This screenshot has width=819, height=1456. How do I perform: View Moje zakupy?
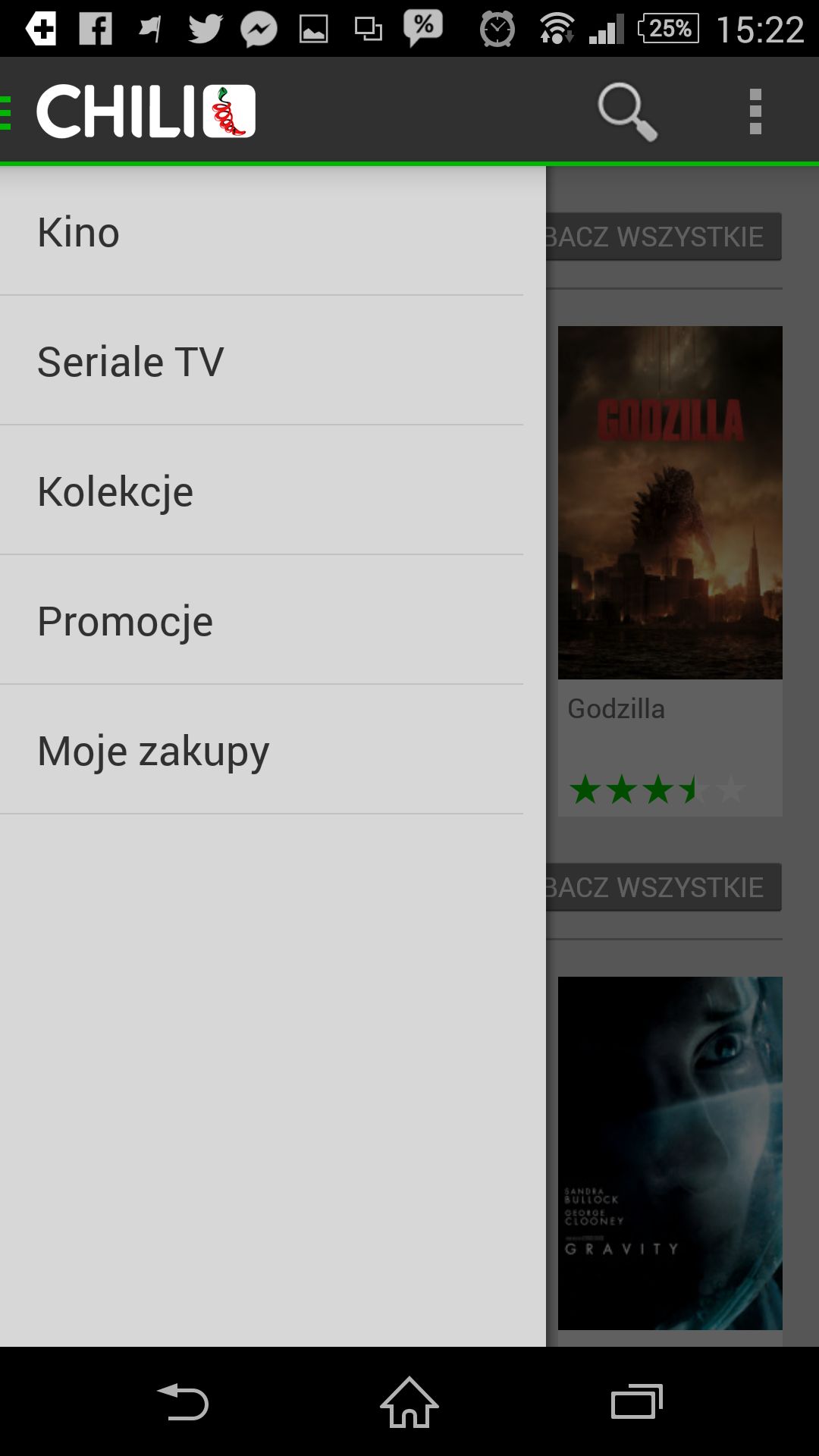tap(262, 750)
